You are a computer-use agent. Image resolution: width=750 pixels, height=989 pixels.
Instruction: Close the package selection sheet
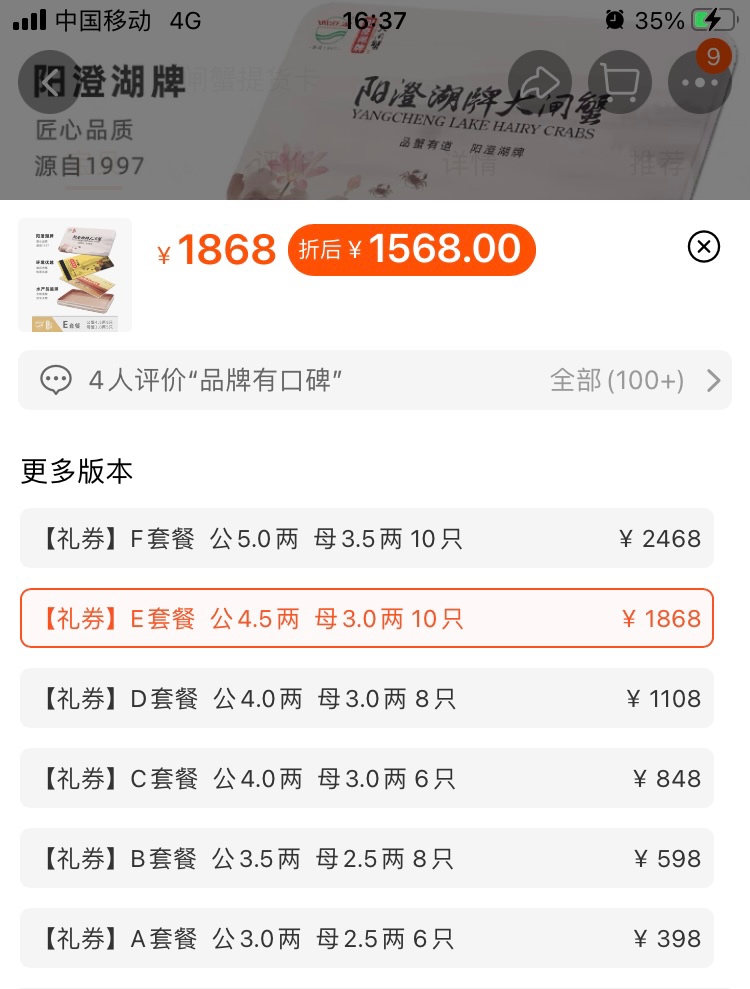pos(704,246)
